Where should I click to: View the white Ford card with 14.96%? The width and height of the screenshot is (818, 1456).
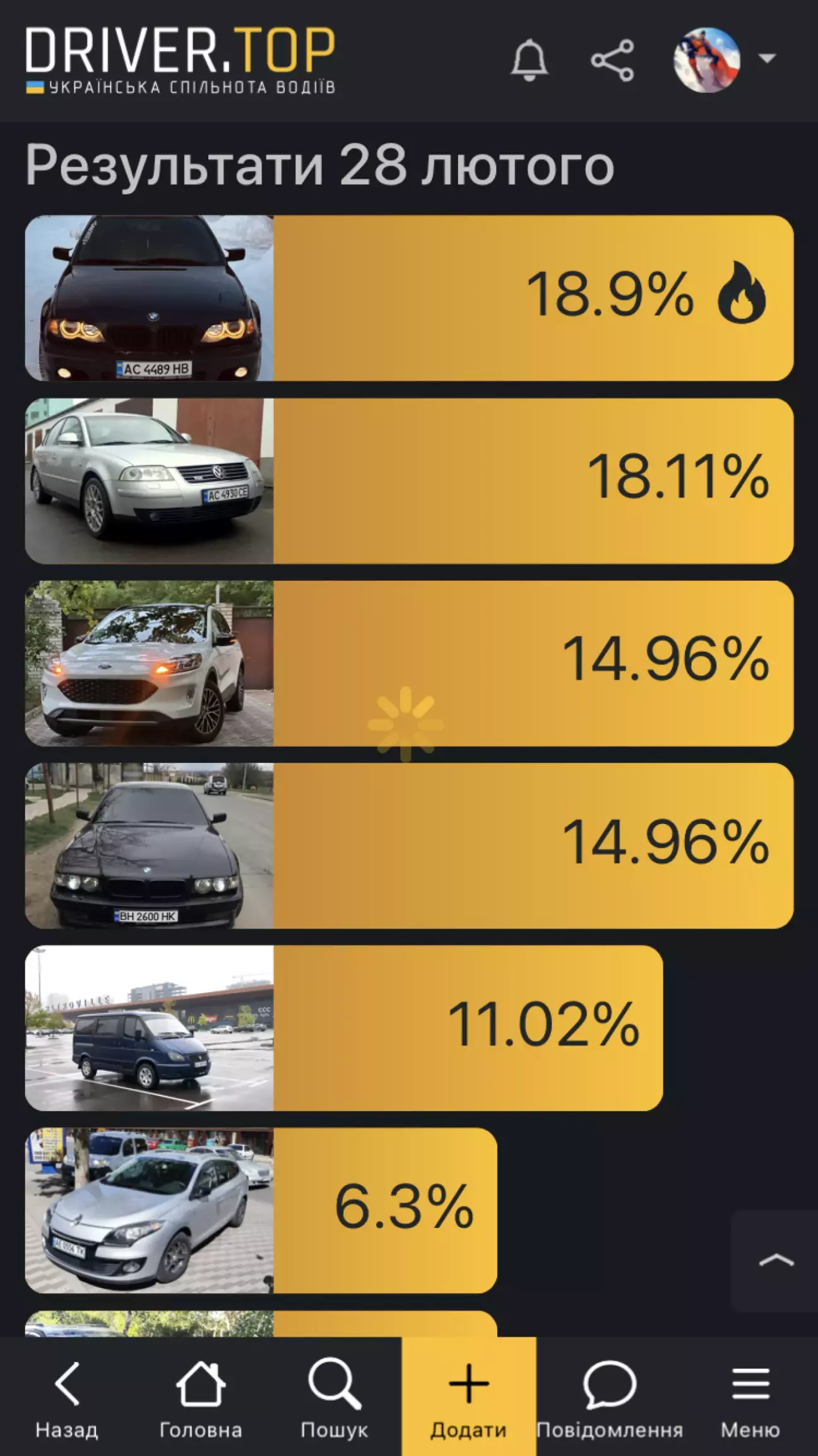(409, 663)
